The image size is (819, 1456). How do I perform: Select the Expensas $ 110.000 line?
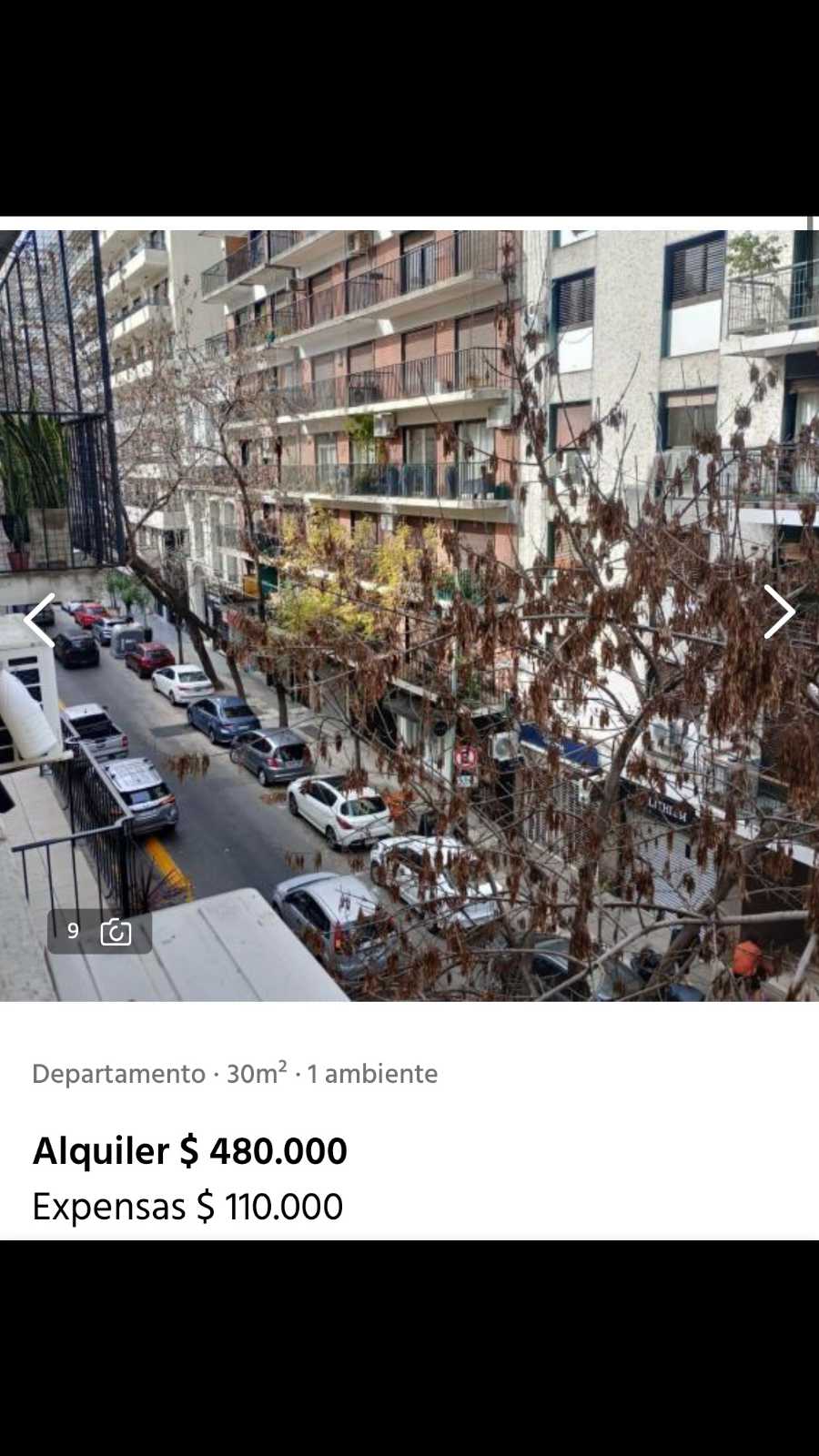pyautogui.click(x=187, y=1205)
